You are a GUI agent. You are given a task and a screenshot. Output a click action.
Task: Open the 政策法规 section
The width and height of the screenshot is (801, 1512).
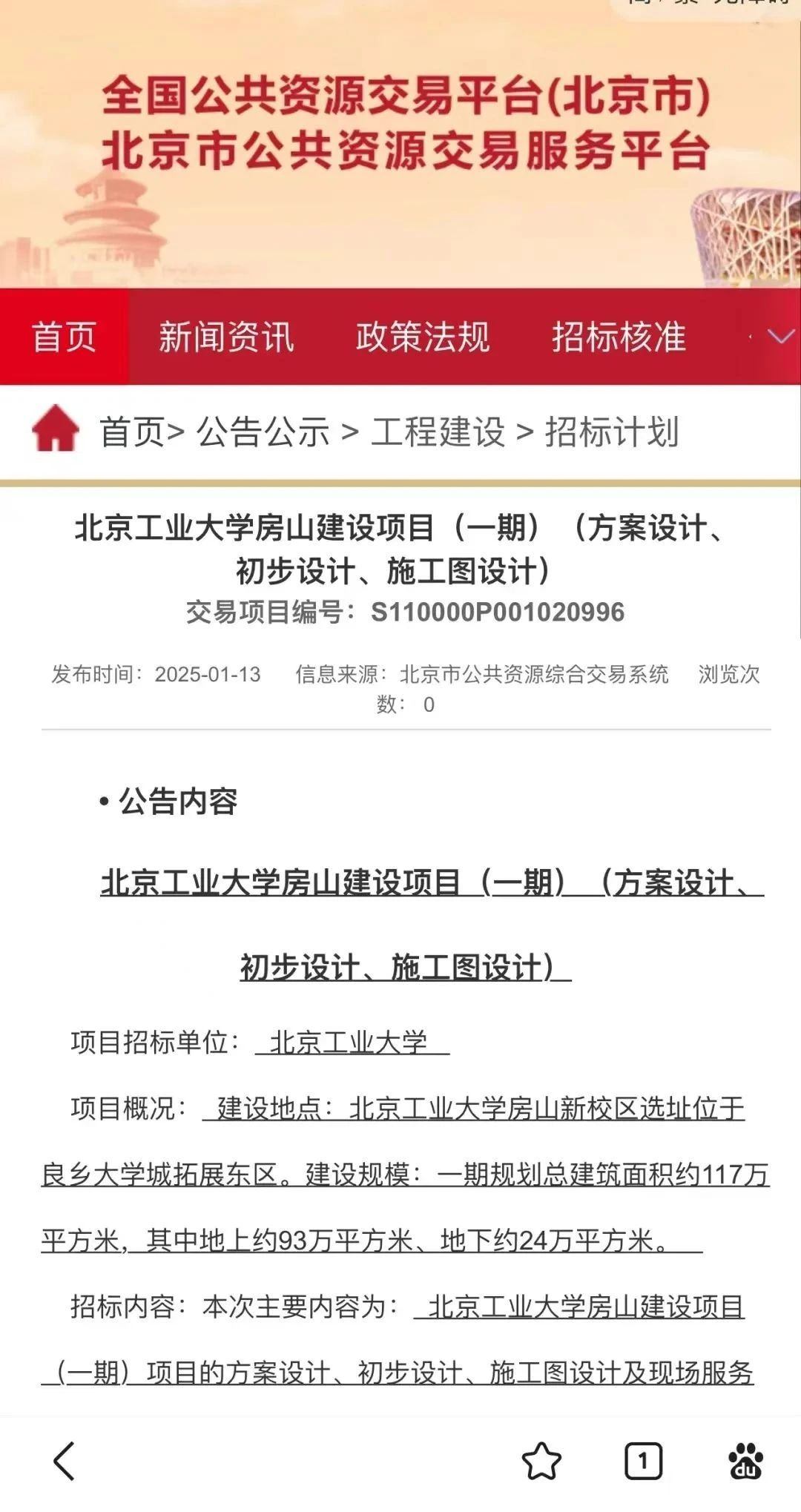tap(423, 337)
